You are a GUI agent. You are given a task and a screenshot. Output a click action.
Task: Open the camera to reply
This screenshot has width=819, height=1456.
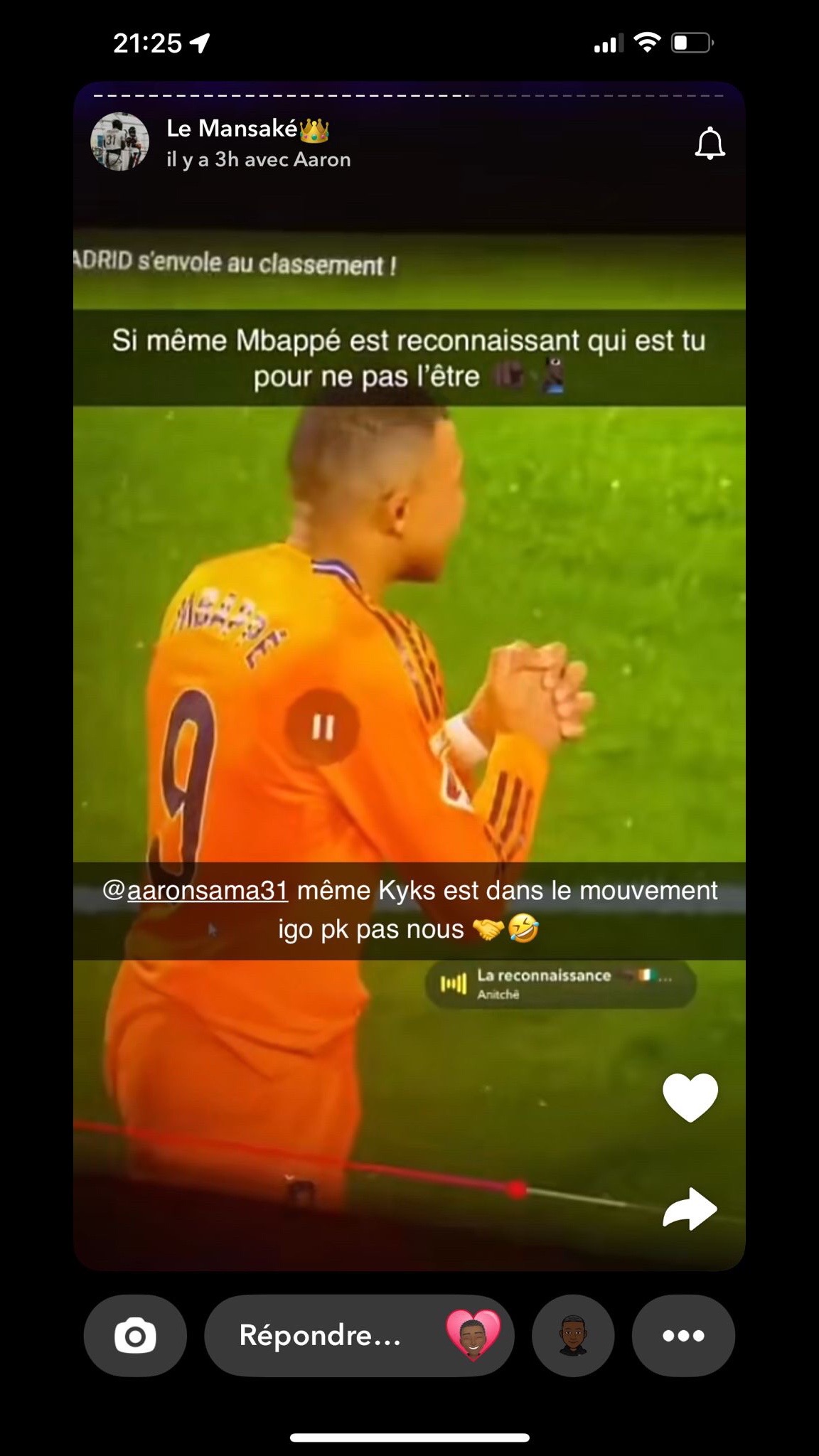coord(135,1336)
